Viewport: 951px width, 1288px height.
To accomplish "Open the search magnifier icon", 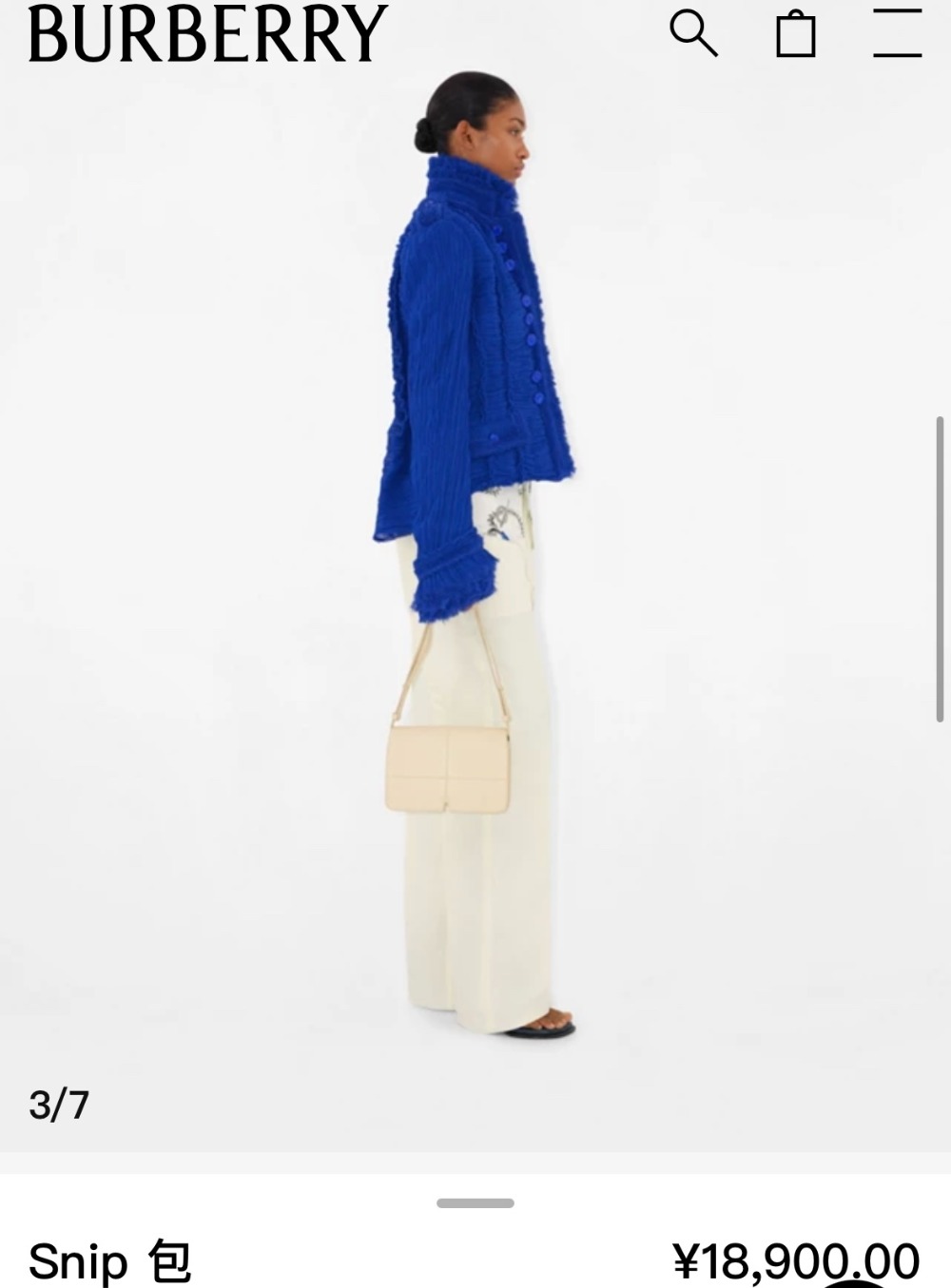I will pyautogui.click(x=693, y=33).
